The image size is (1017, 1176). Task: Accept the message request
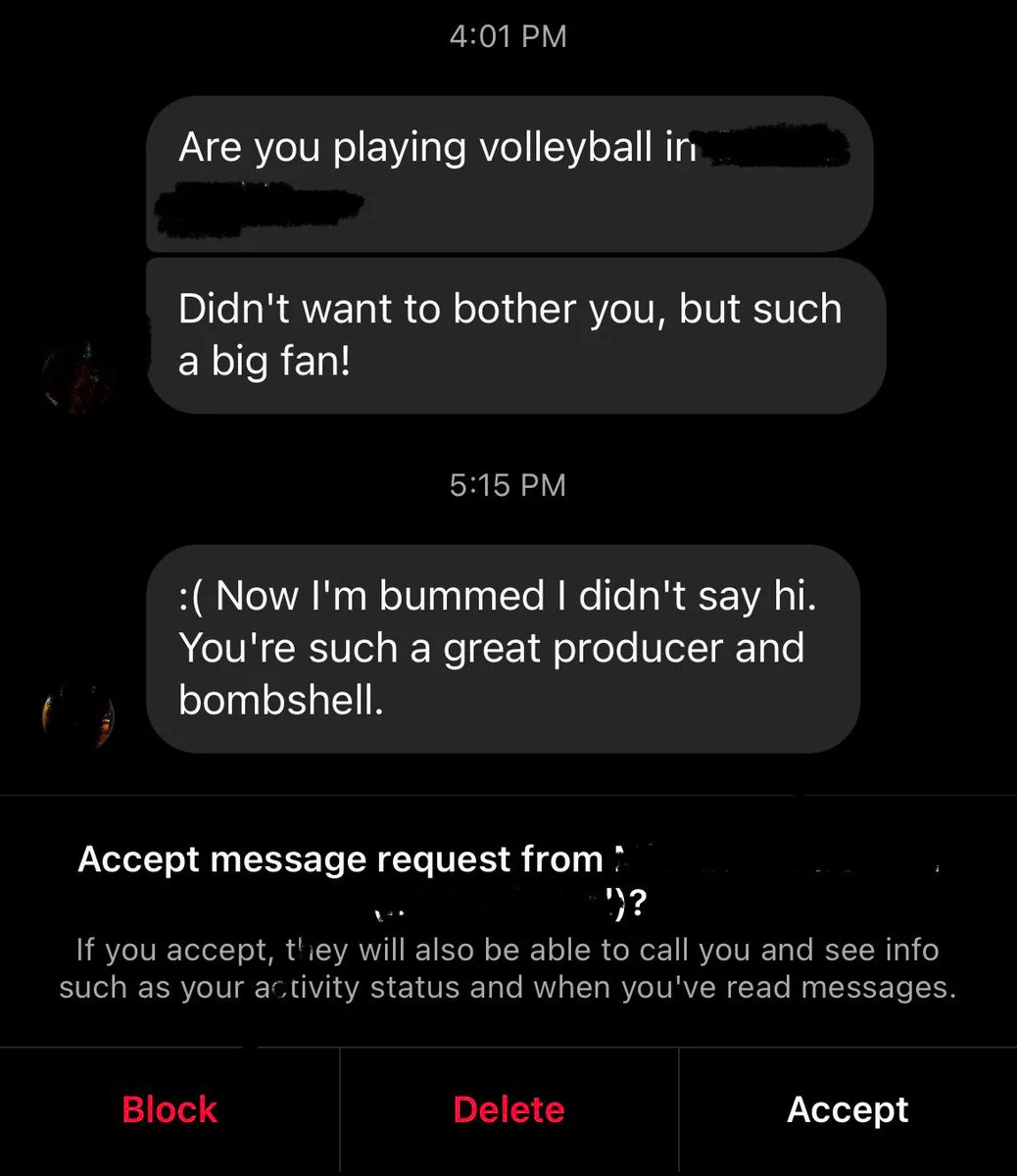point(847,1109)
